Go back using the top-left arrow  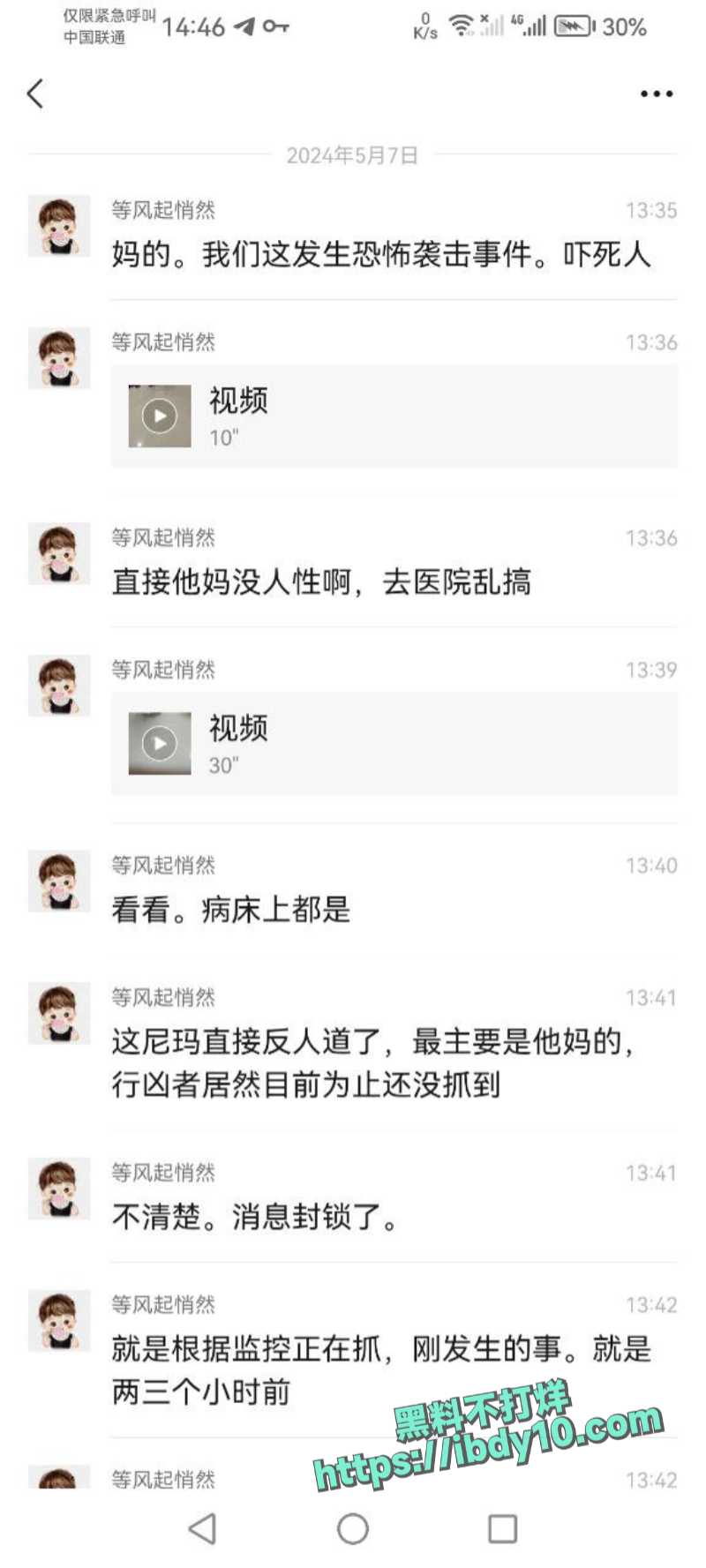click(x=35, y=94)
